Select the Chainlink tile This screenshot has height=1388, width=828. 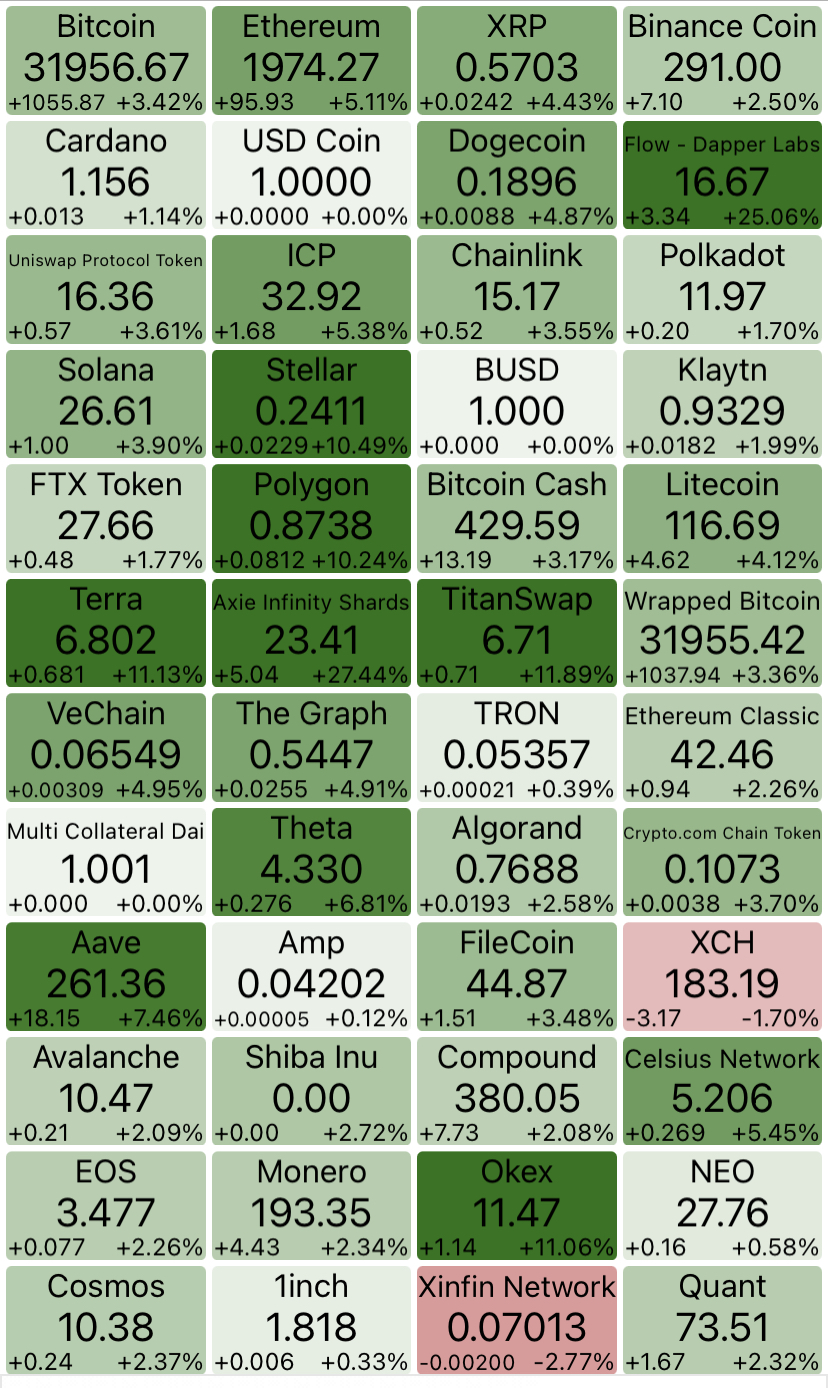pos(517,290)
